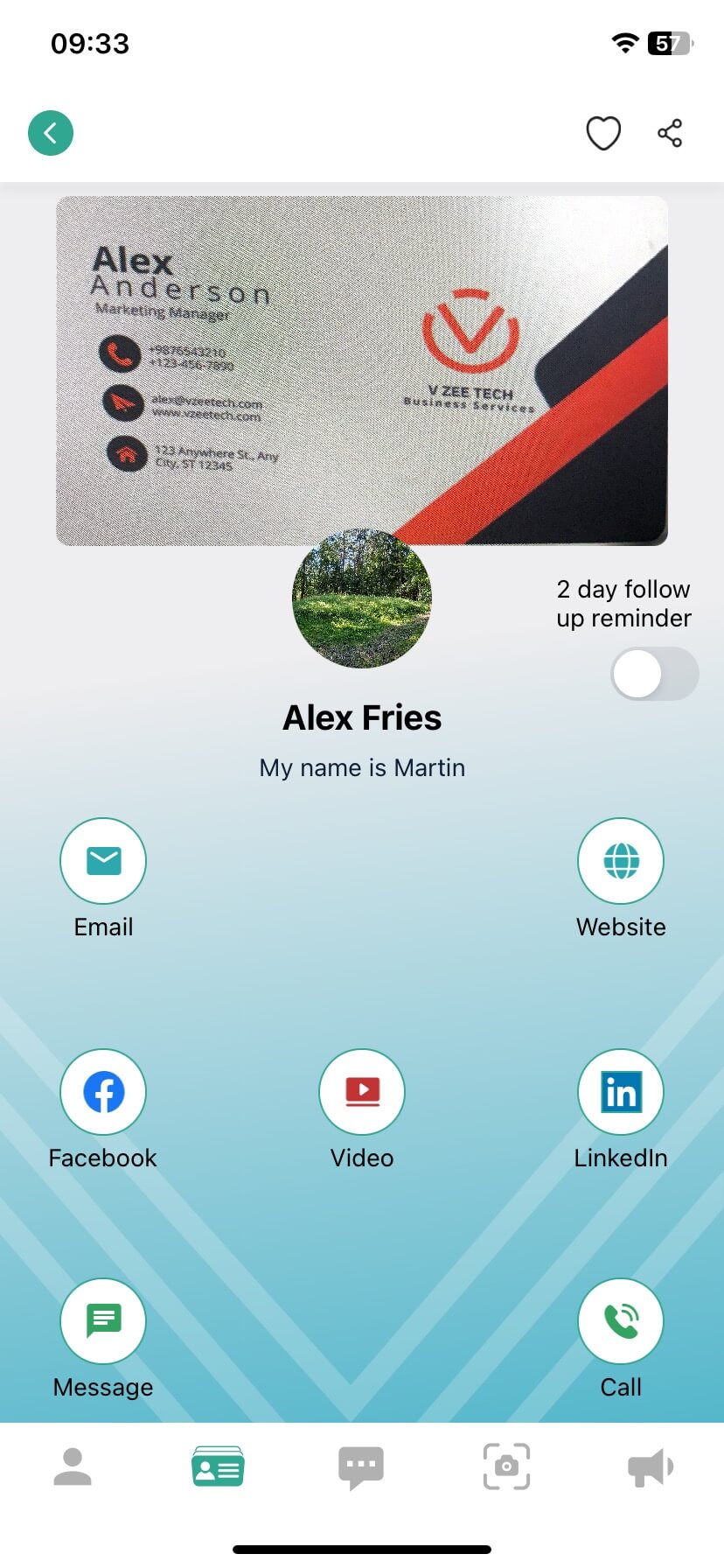Send a text message to Alex
This screenshot has height=1568, width=724.
coord(103,1321)
